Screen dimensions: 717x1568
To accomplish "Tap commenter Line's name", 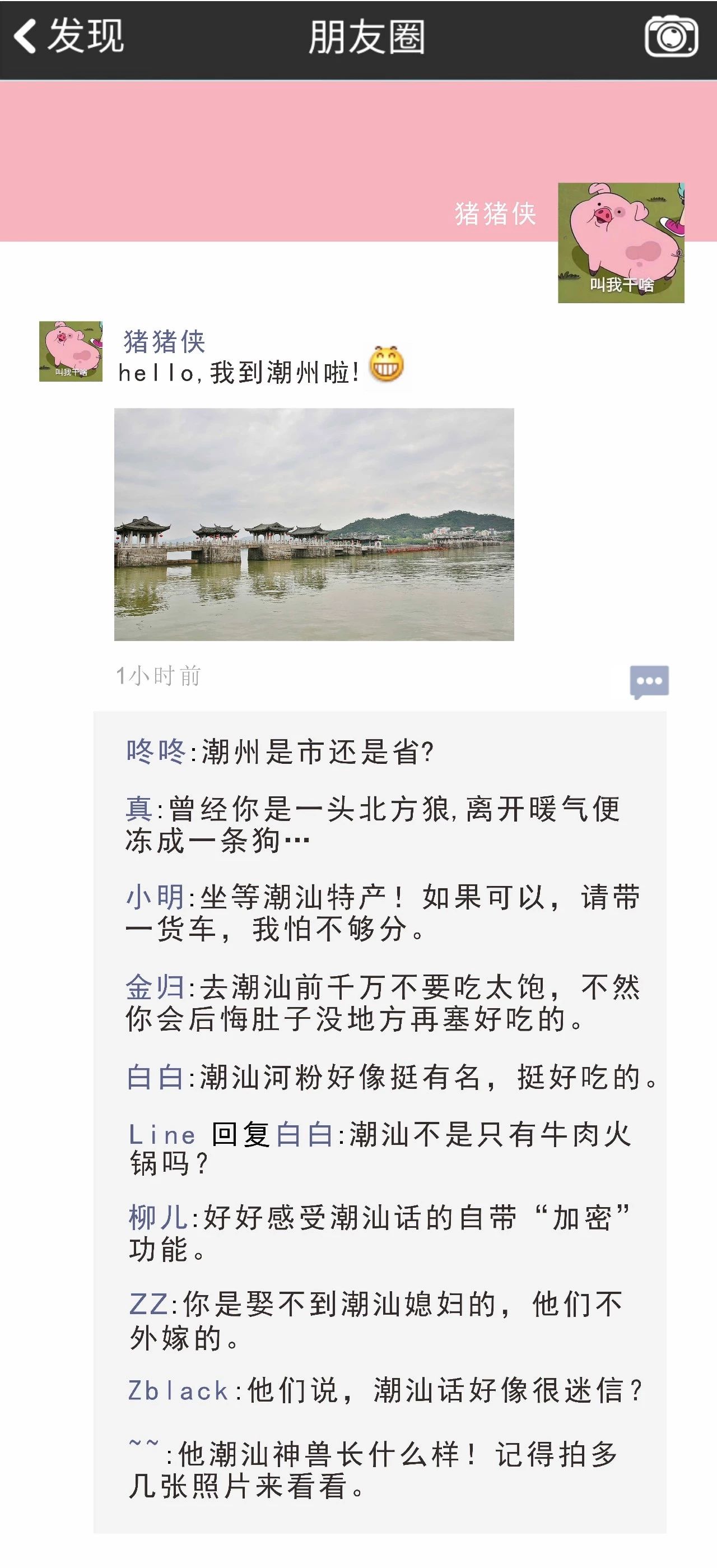I will (162, 1135).
